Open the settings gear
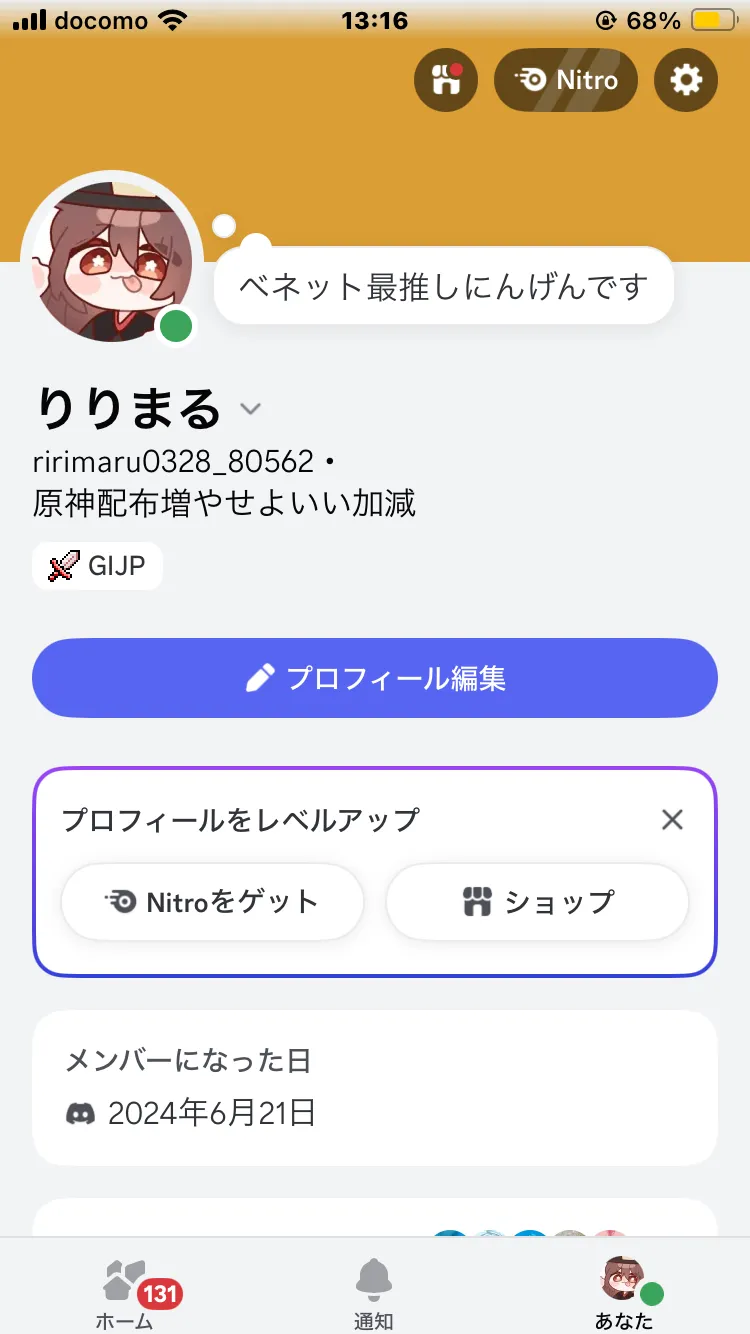 [686, 80]
